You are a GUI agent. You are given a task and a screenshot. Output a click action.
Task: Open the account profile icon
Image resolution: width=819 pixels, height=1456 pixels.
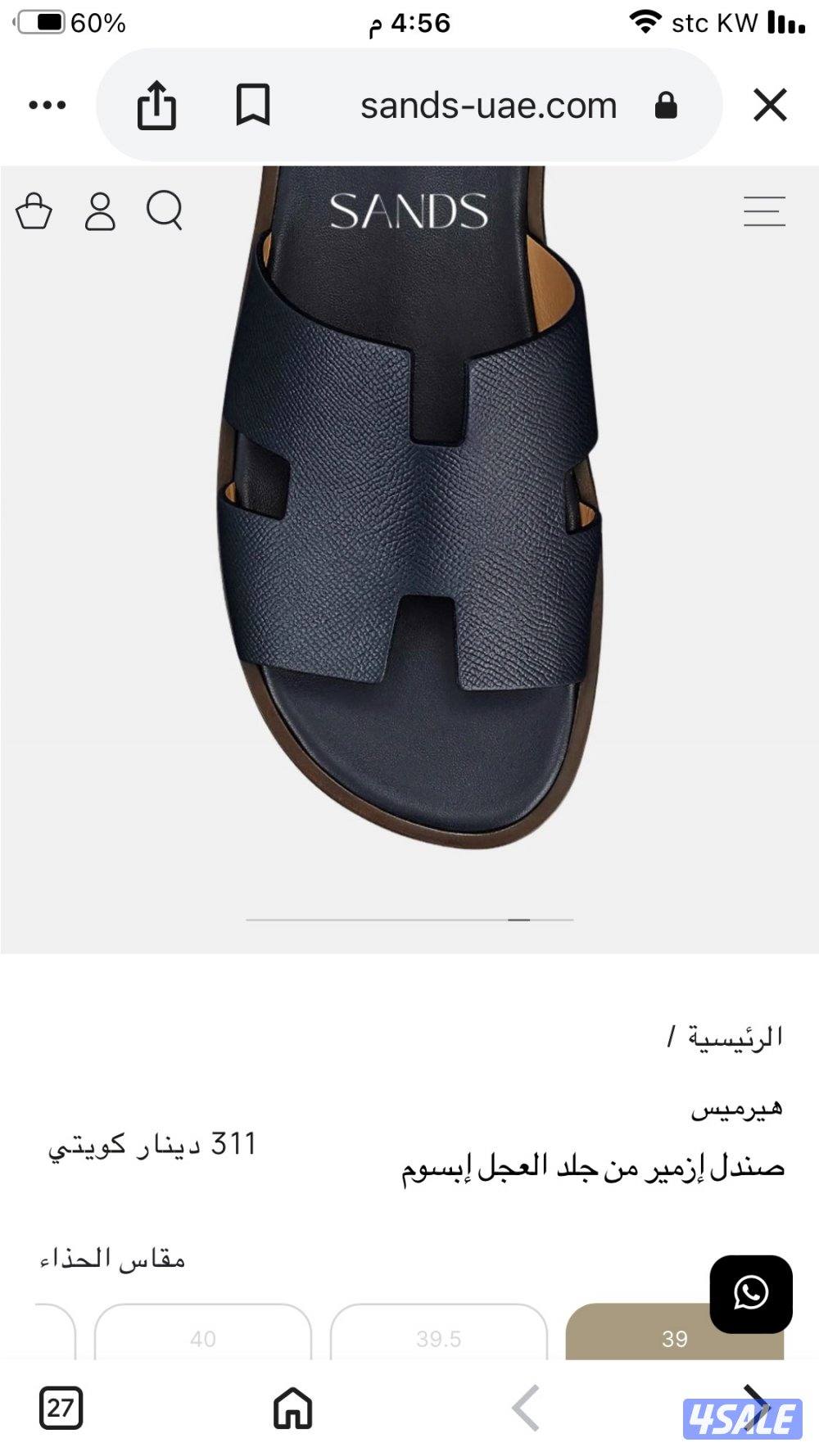(x=101, y=213)
